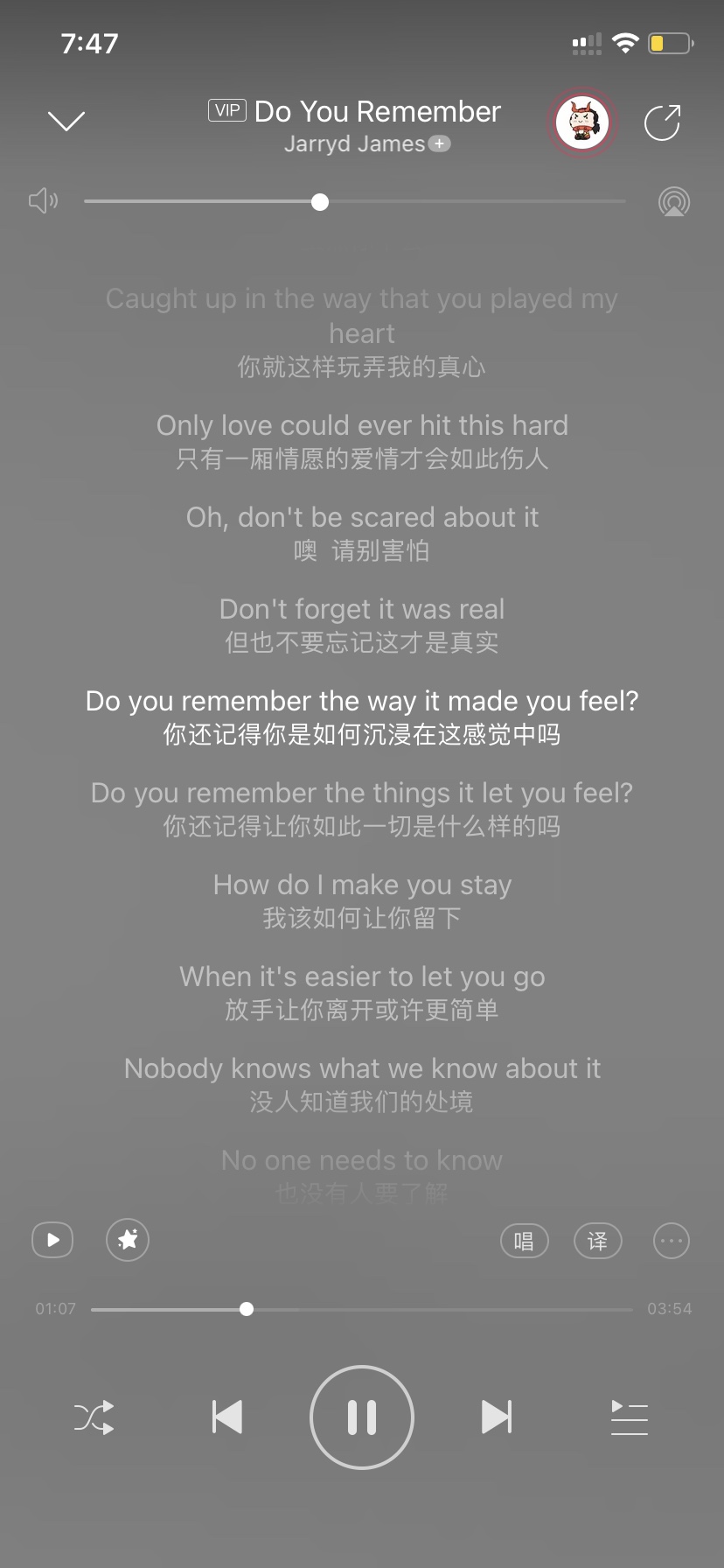Skip to the previous track

(227, 1417)
